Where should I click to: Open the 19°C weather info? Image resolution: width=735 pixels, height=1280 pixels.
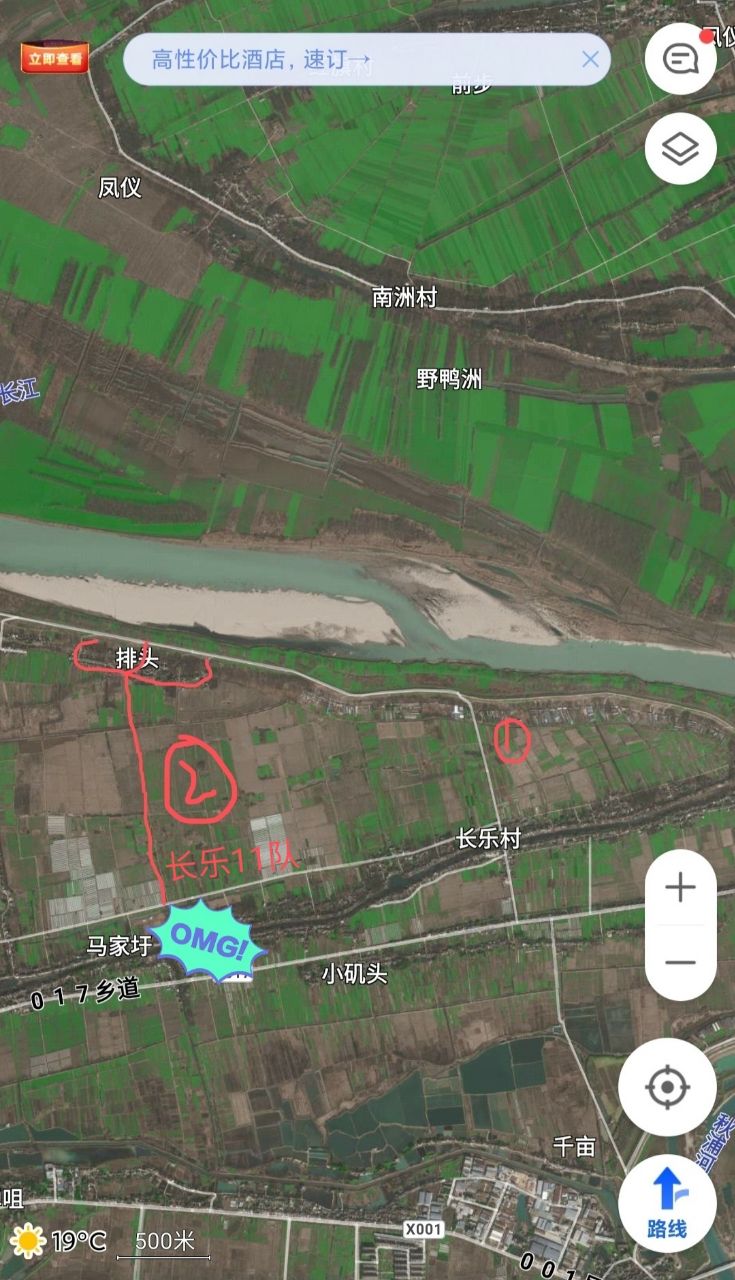tap(60, 1241)
